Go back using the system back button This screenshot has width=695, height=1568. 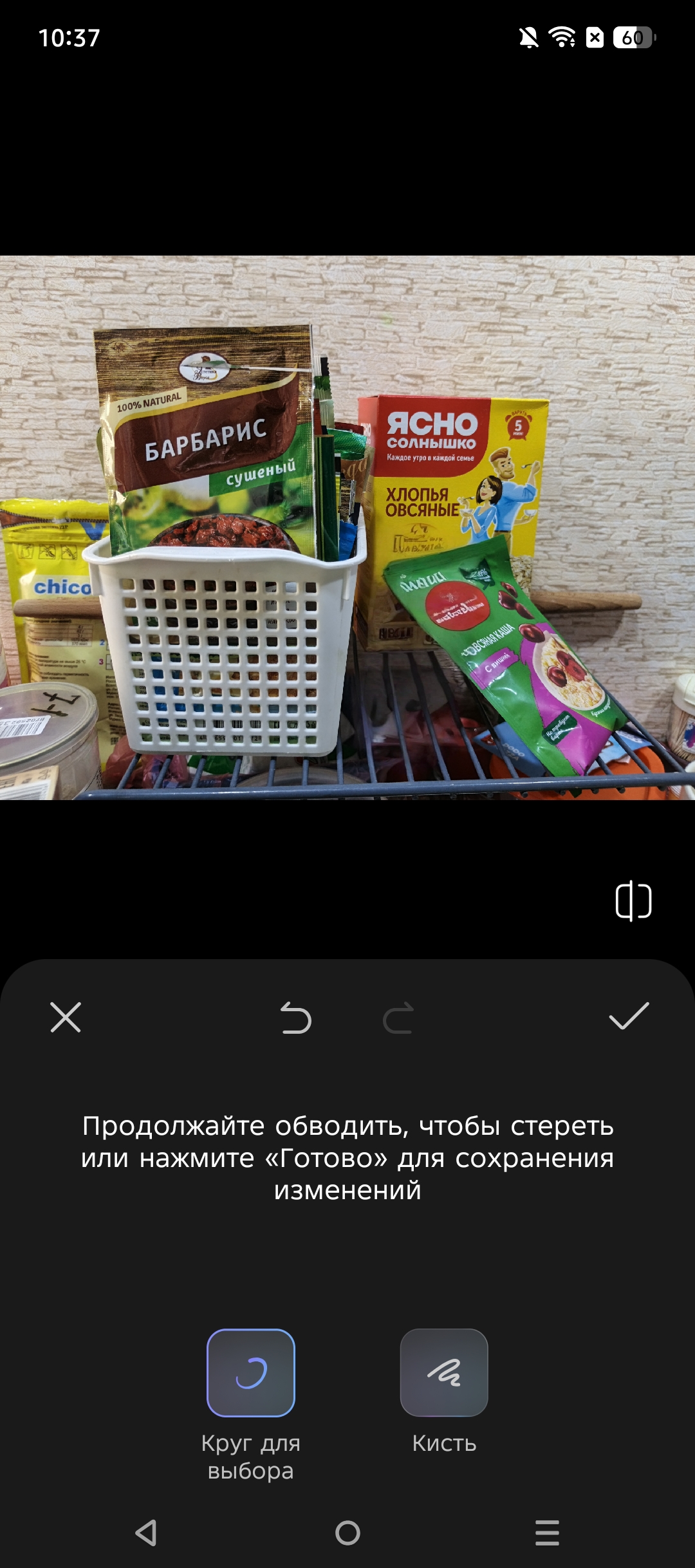[x=147, y=1533]
